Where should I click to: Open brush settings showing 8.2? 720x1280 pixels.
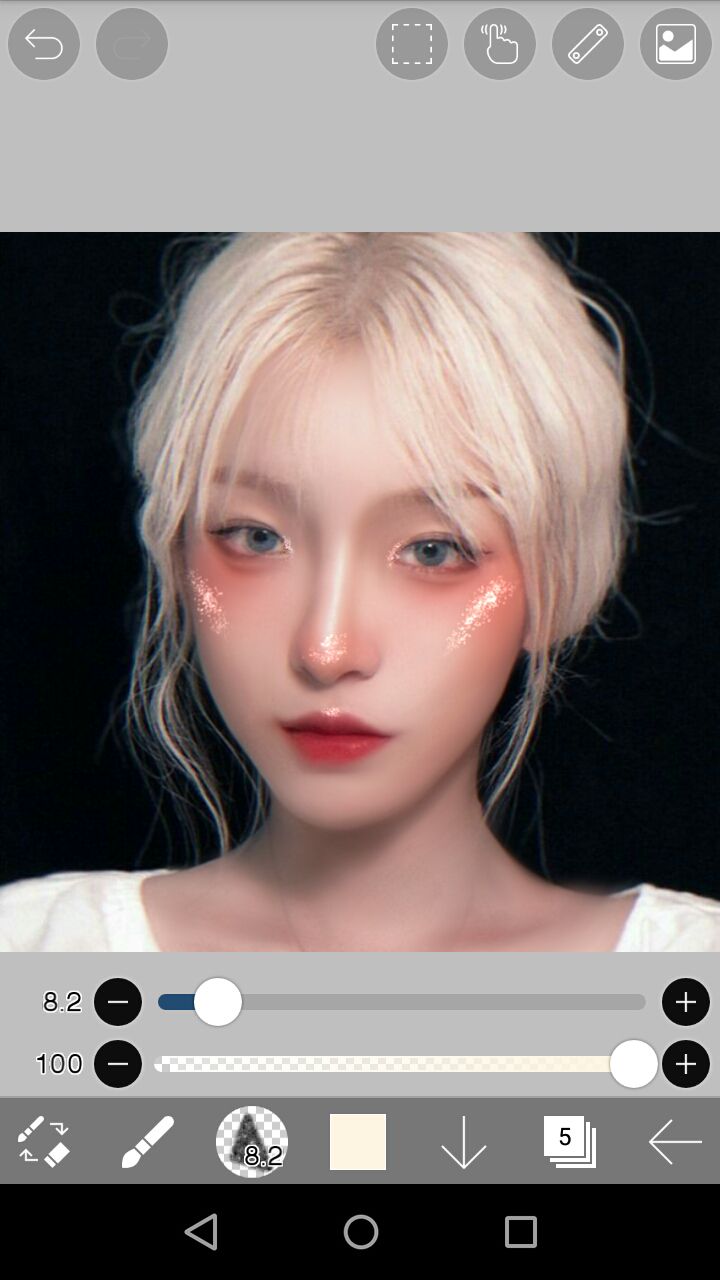coord(252,1142)
